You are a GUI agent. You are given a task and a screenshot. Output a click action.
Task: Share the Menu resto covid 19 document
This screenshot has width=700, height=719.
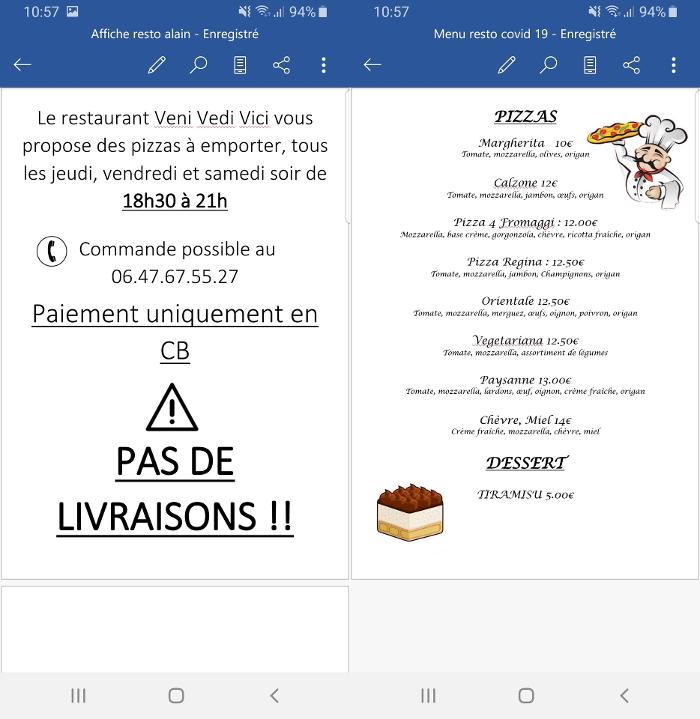[x=632, y=65]
